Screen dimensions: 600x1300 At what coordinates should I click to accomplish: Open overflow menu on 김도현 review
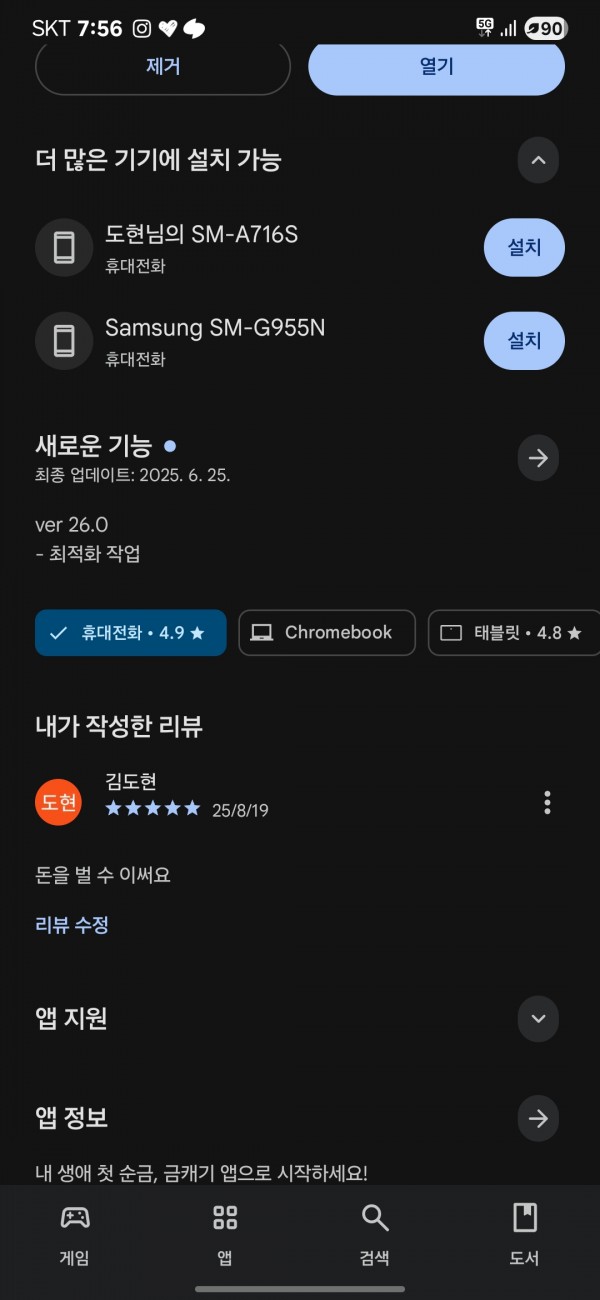[547, 802]
